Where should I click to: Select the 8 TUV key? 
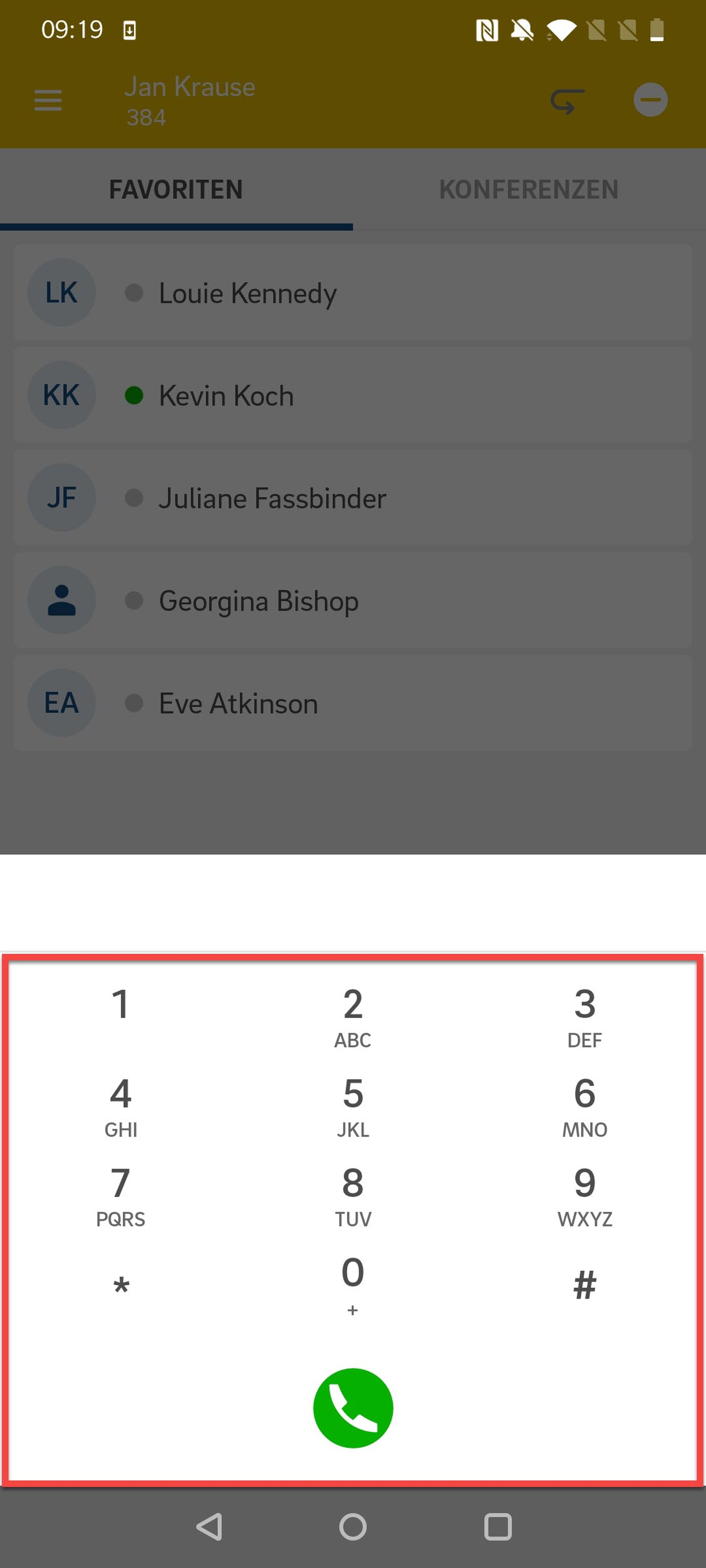coord(353,1195)
